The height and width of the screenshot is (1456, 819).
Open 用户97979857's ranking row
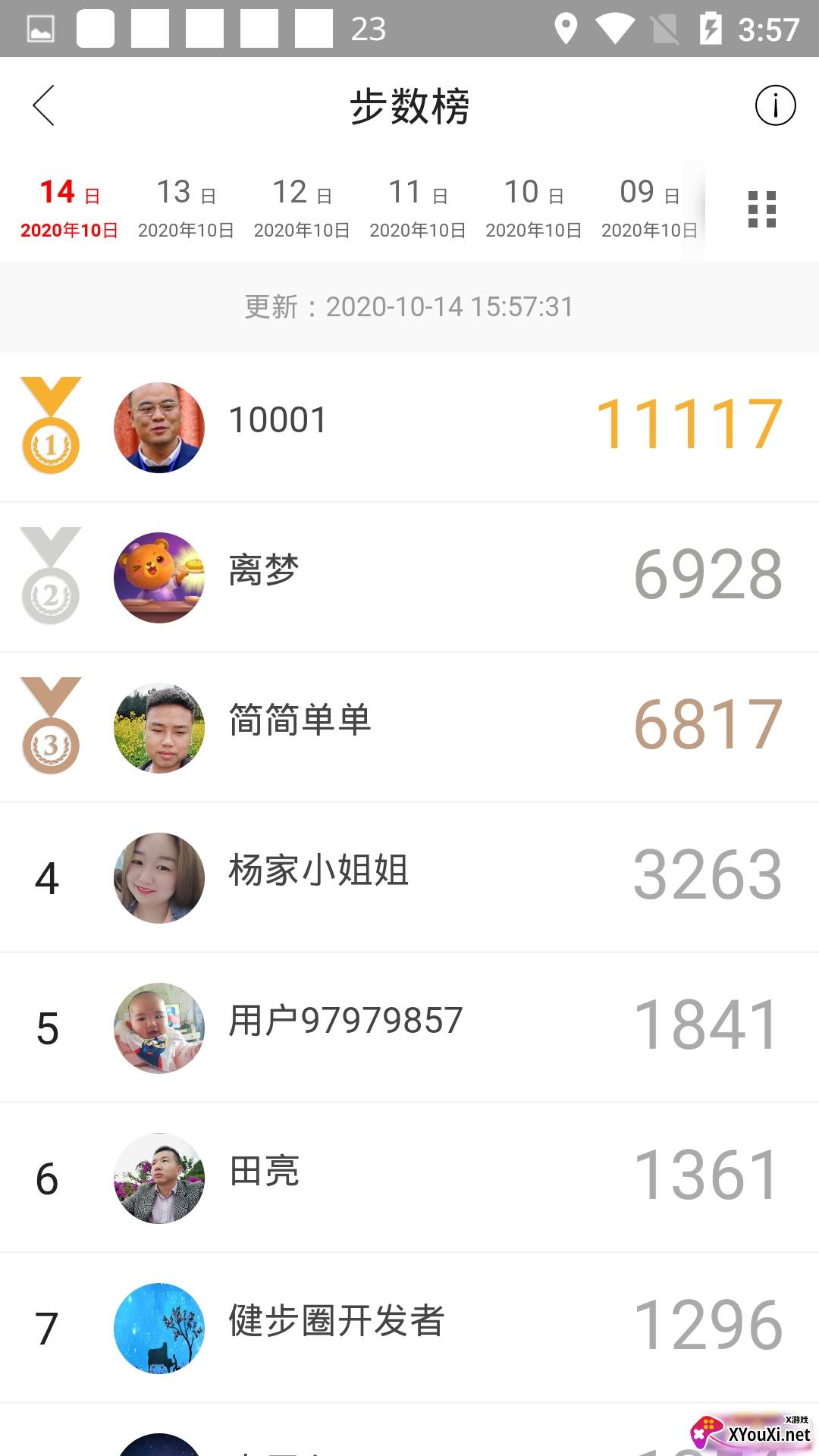(409, 1028)
